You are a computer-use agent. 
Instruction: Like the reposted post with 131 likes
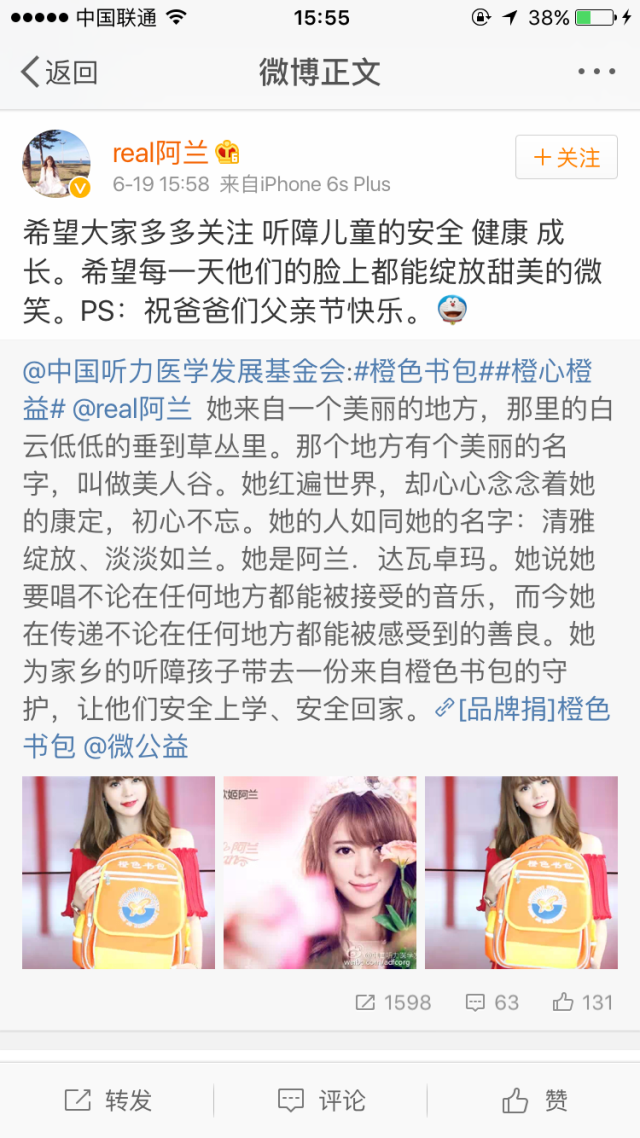click(x=582, y=1002)
